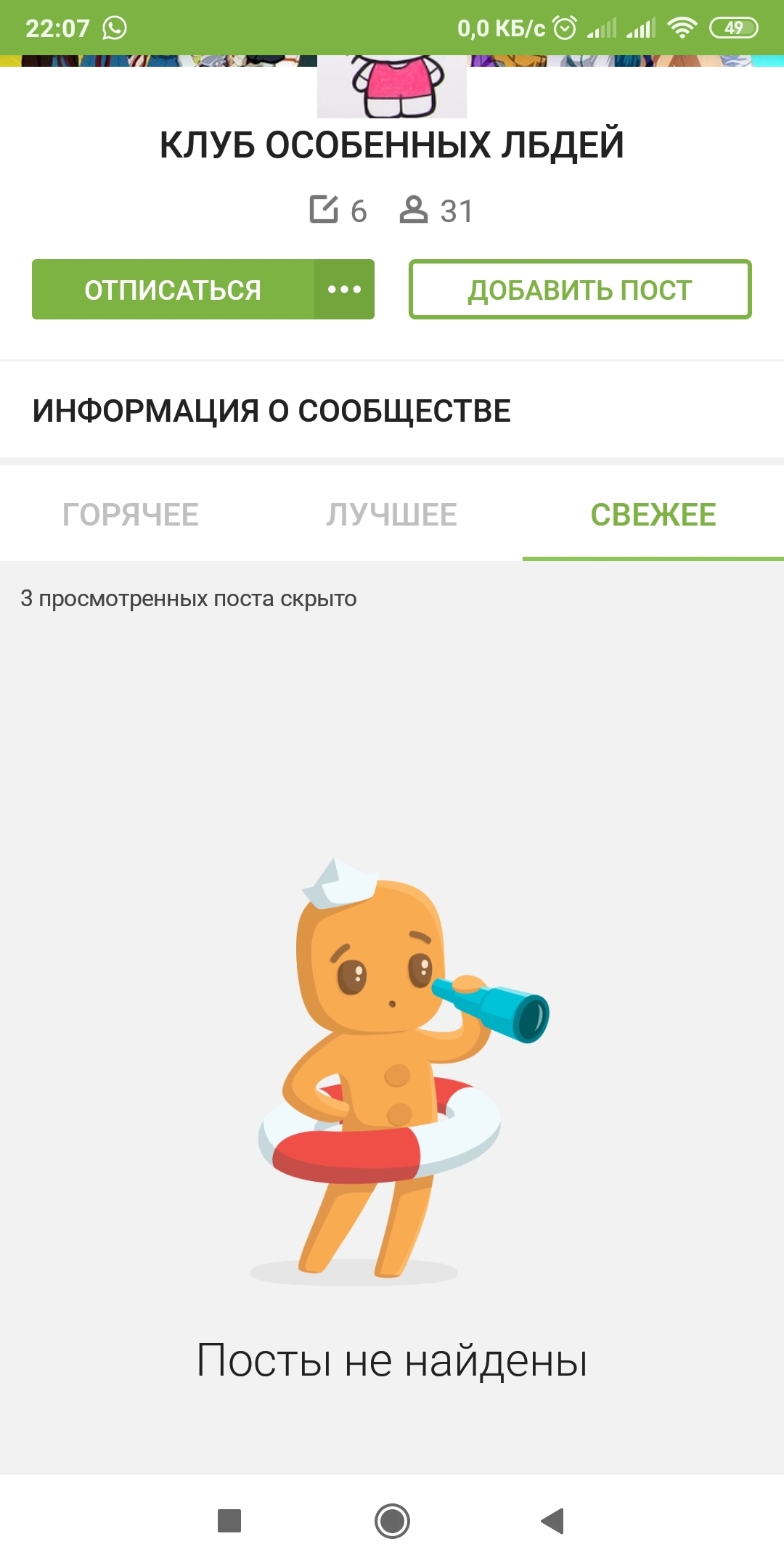Go back with the system back button

[x=553, y=1521]
